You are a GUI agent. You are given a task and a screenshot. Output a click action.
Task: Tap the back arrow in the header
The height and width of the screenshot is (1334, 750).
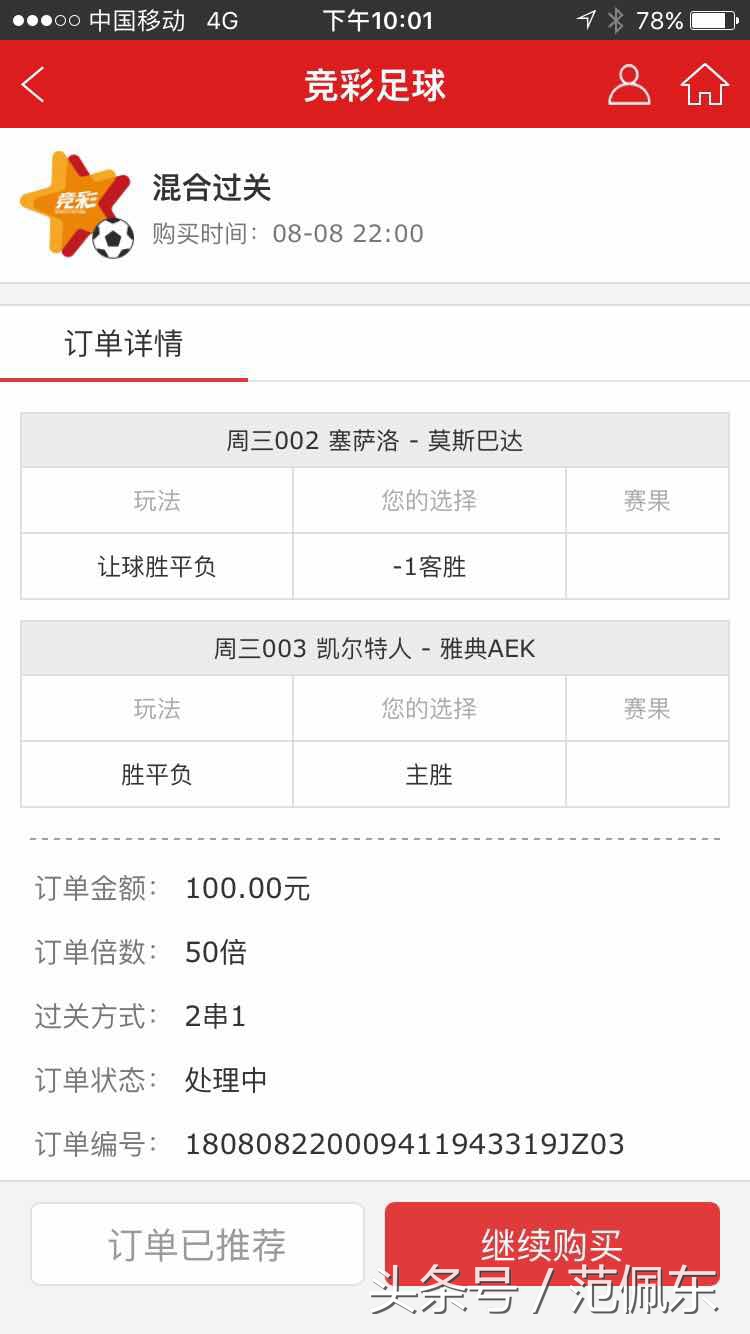pyautogui.click(x=32, y=85)
